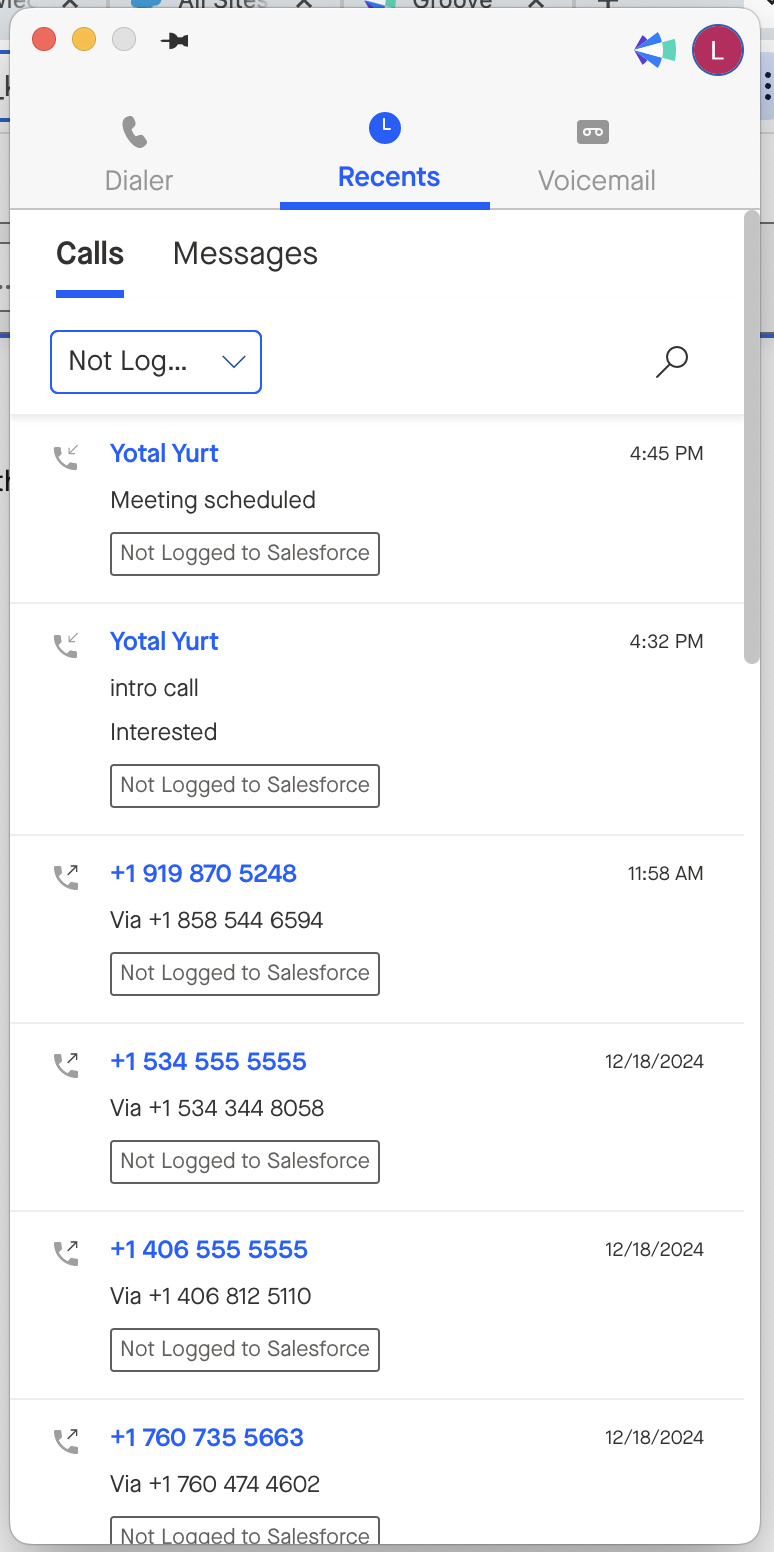Tap the pin window icon
Screen dimensions: 774x1552
[175, 41]
